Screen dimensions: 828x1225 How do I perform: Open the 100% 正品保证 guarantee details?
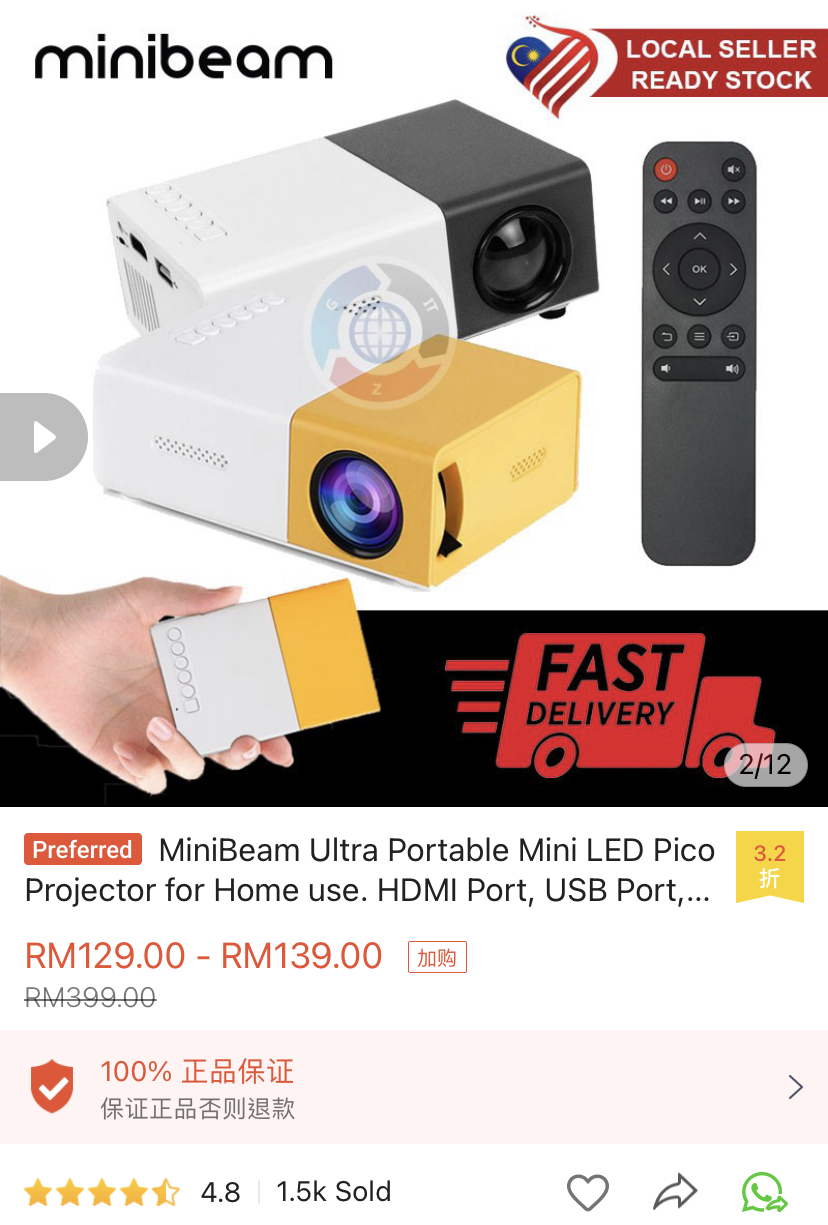coord(414,1087)
